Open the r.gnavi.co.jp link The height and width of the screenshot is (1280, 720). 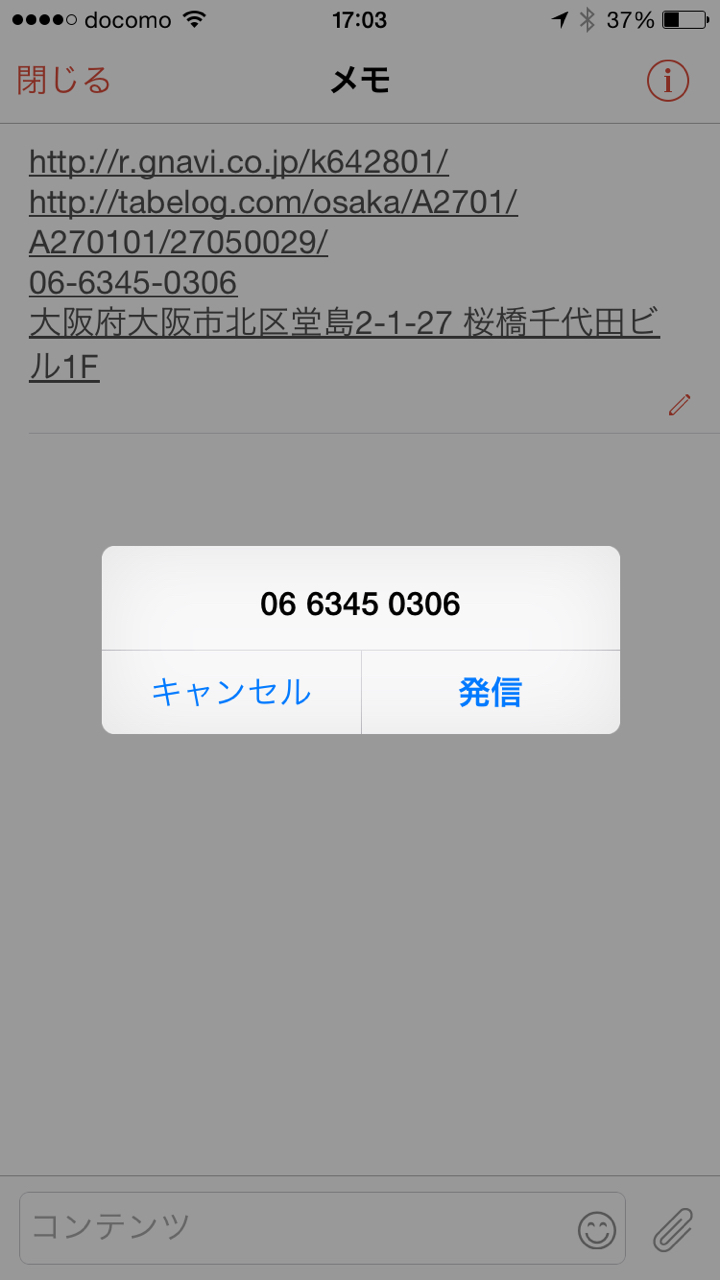pyautogui.click(x=238, y=161)
